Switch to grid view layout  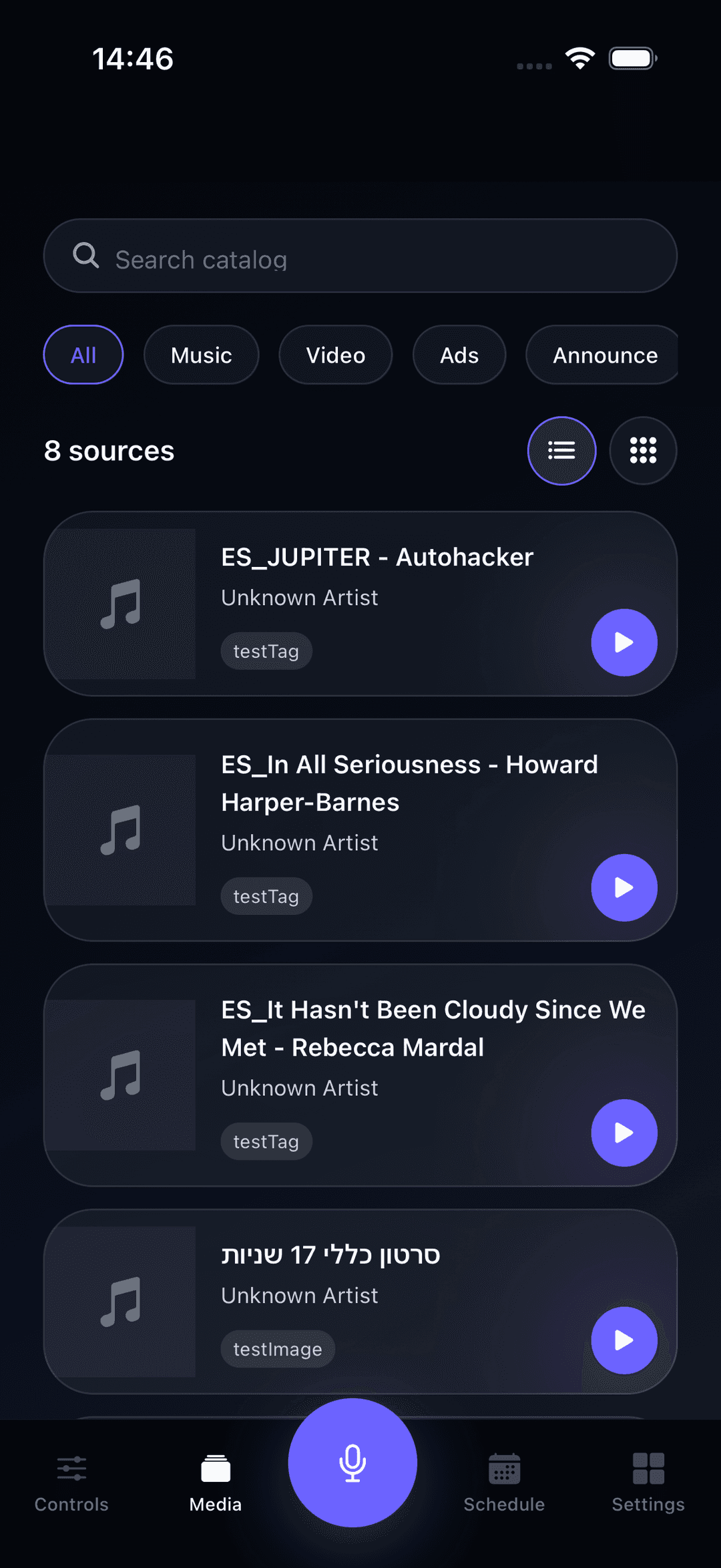pyautogui.click(x=642, y=450)
